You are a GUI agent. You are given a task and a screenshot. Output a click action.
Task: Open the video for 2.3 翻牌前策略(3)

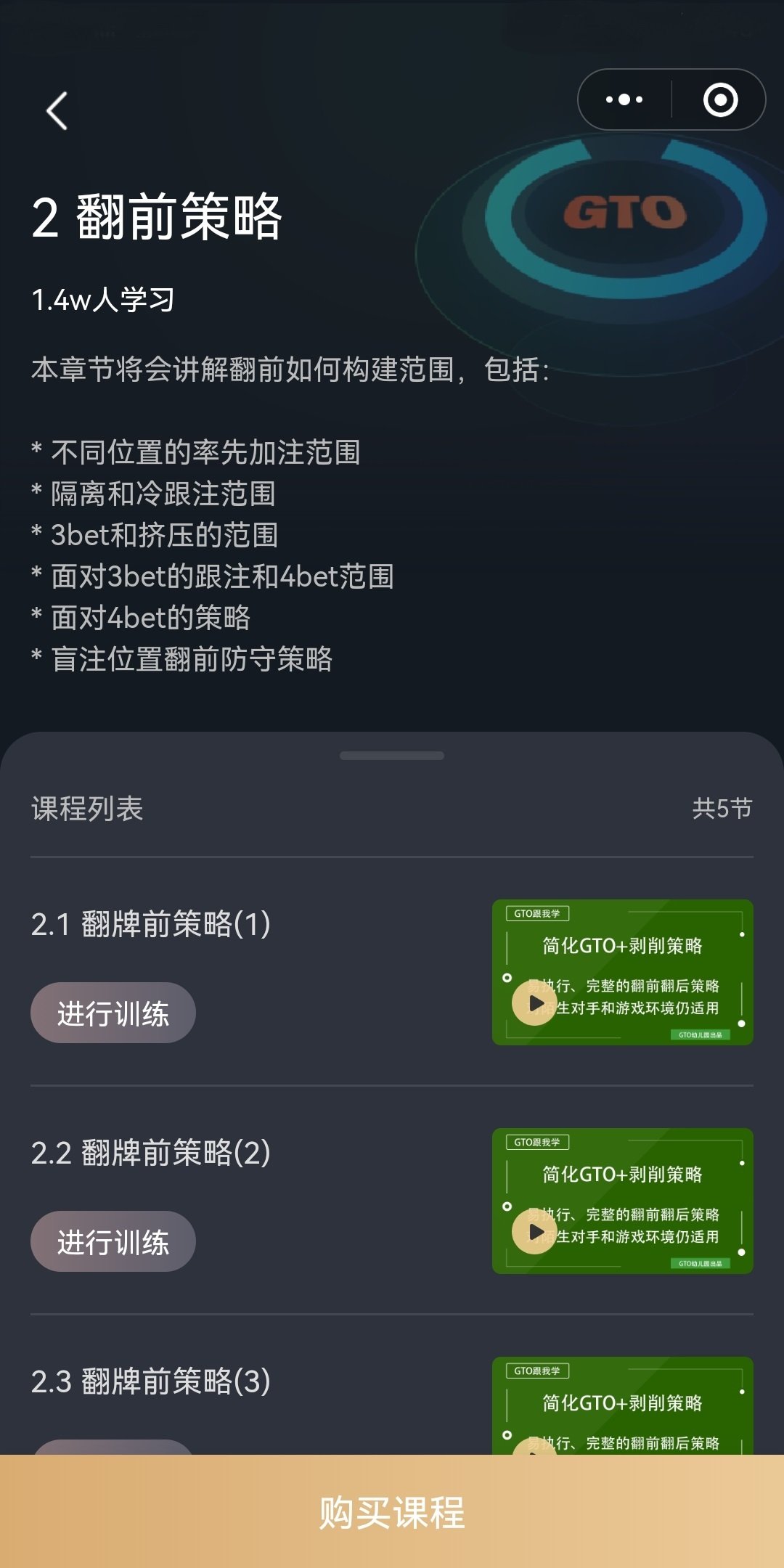pyautogui.click(x=622, y=1405)
